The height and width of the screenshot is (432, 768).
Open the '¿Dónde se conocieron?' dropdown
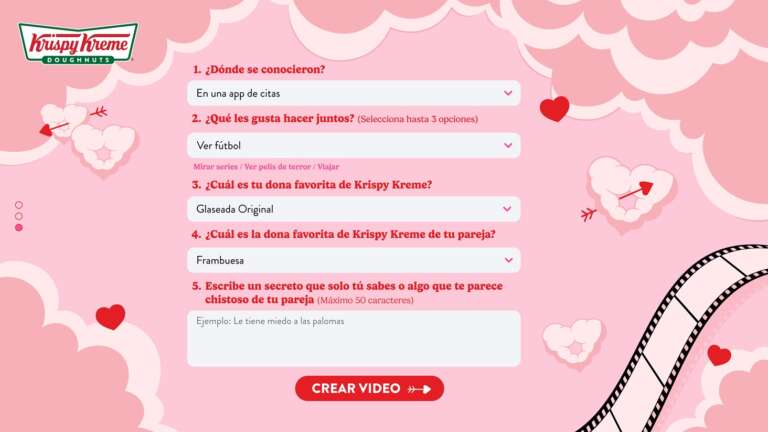click(353, 93)
